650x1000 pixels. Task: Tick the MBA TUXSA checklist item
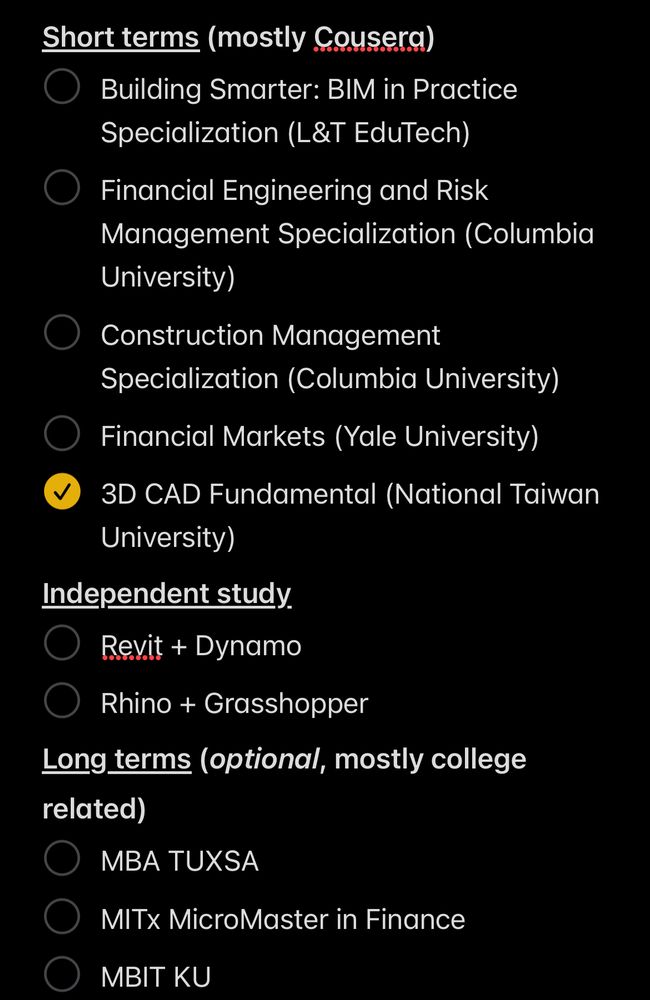coord(62,860)
